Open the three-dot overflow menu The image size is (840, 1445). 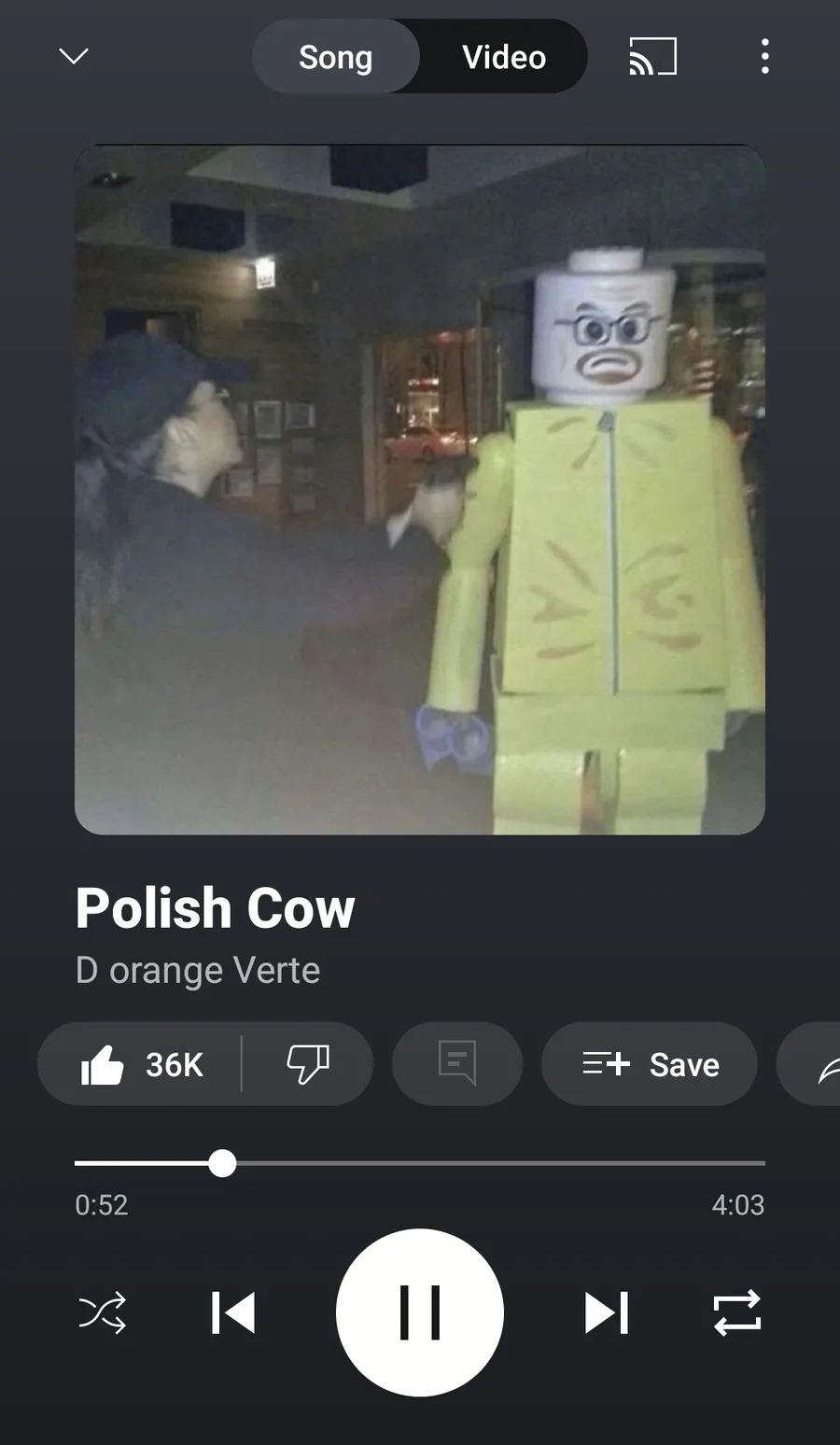click(764, 57)
